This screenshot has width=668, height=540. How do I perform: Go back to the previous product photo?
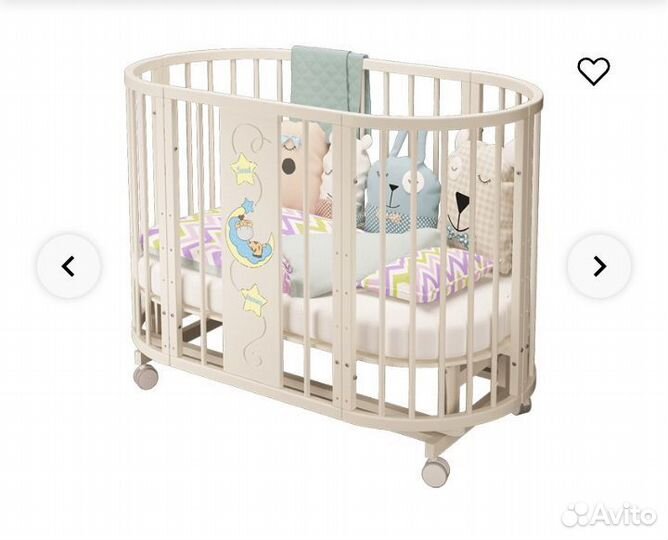tap(68, 266)
